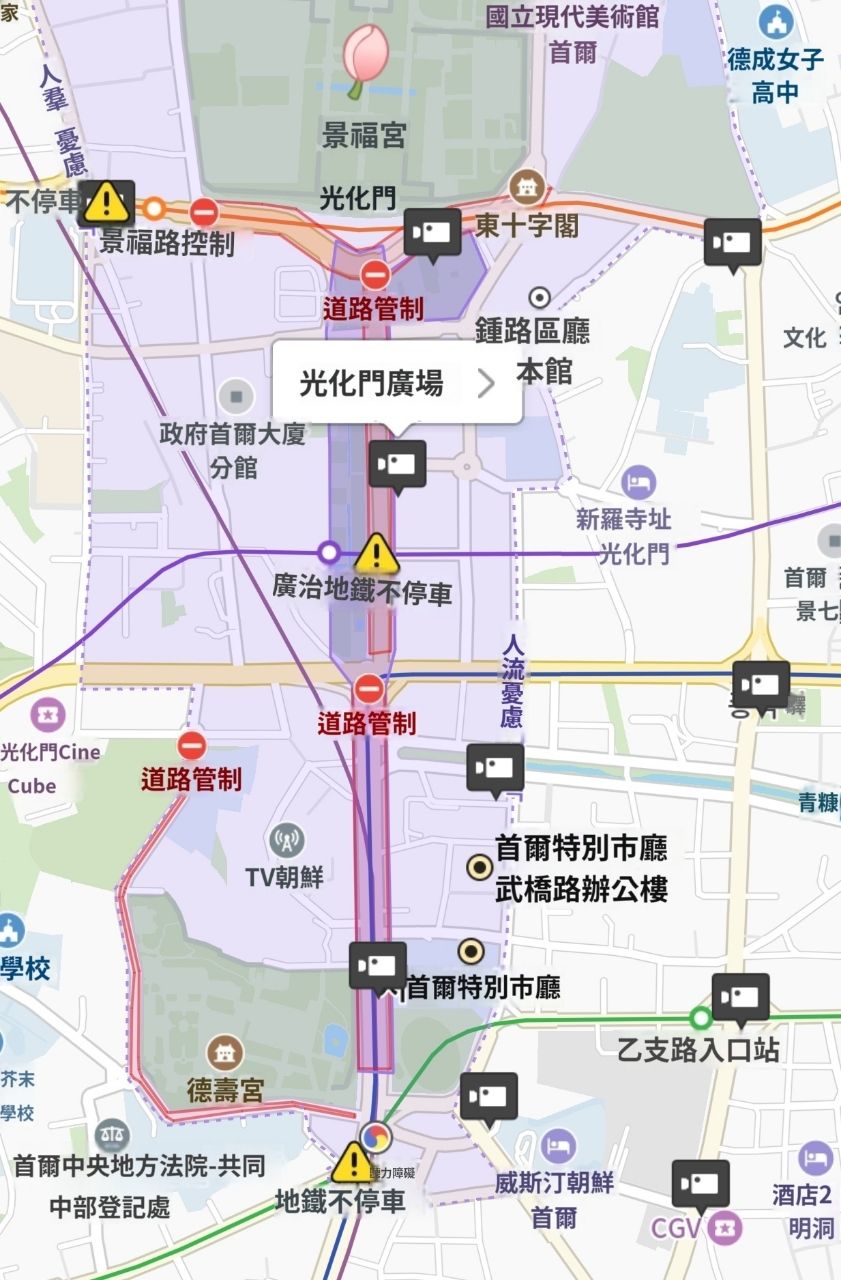The width and height of the screenshot is (841, 1280).
Task: View the CCTV camera above 威斯汀朝鮮
Action: point(489,1098)
